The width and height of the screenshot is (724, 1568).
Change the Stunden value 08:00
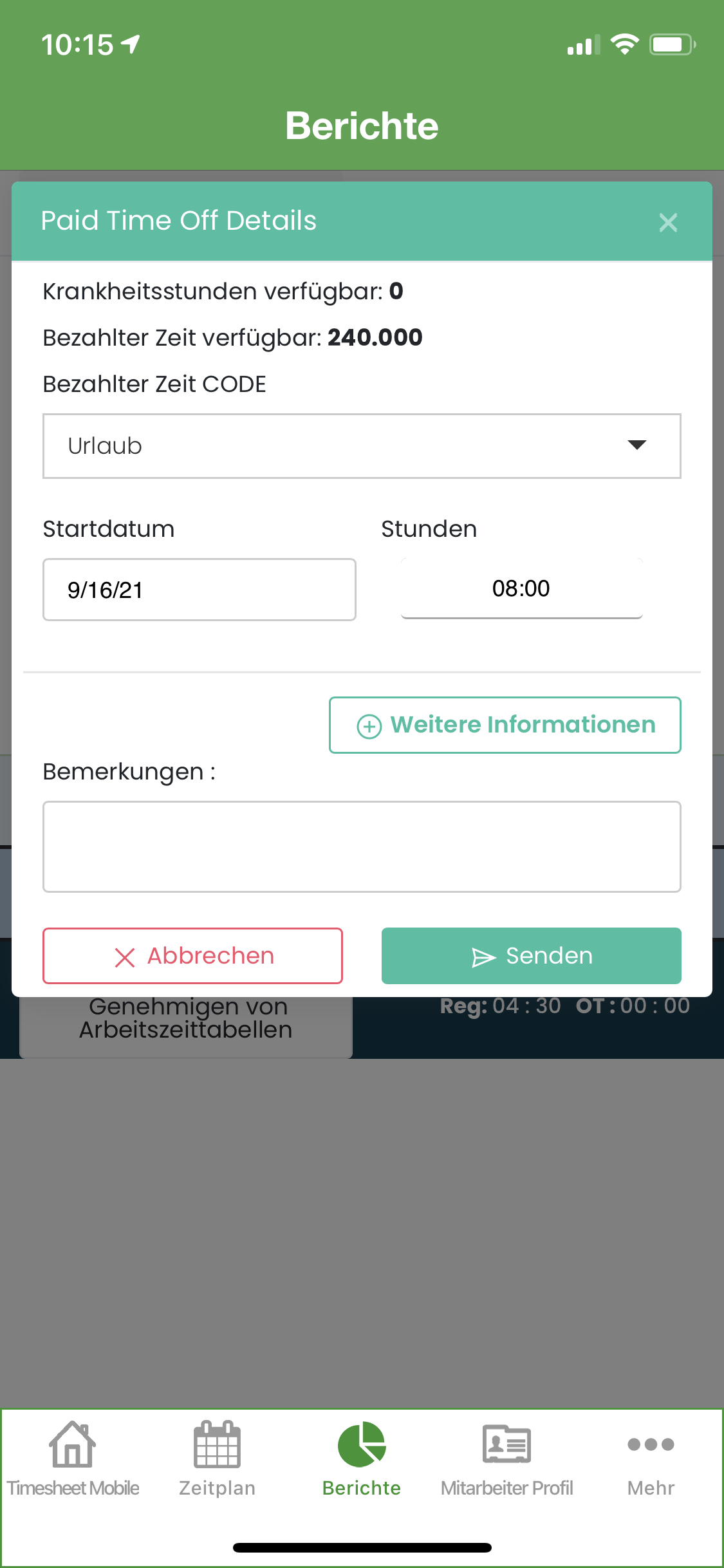[x=521, y=588]
